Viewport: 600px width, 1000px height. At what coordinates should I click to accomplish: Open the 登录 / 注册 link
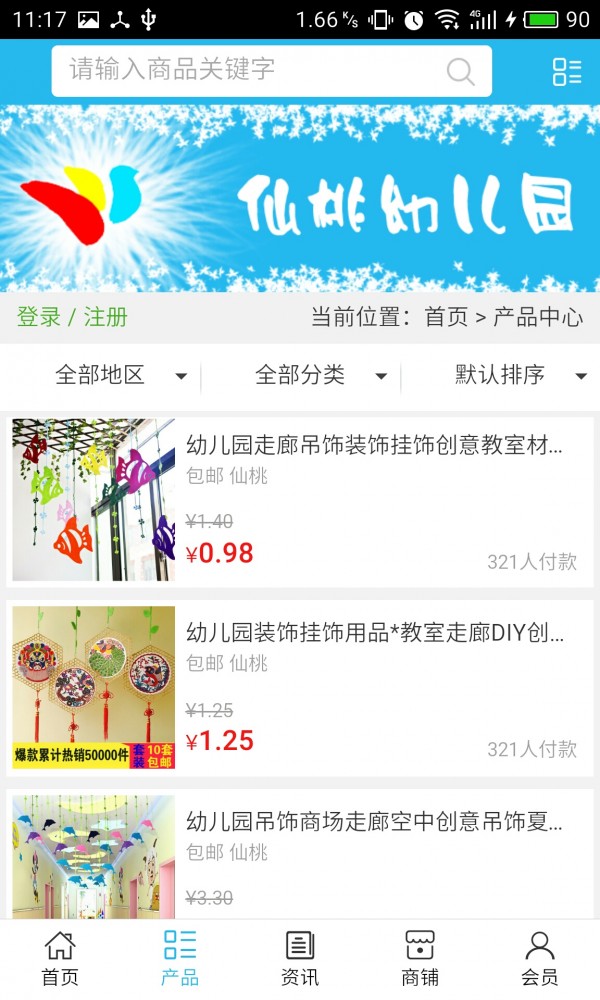[x=72, y=318]
